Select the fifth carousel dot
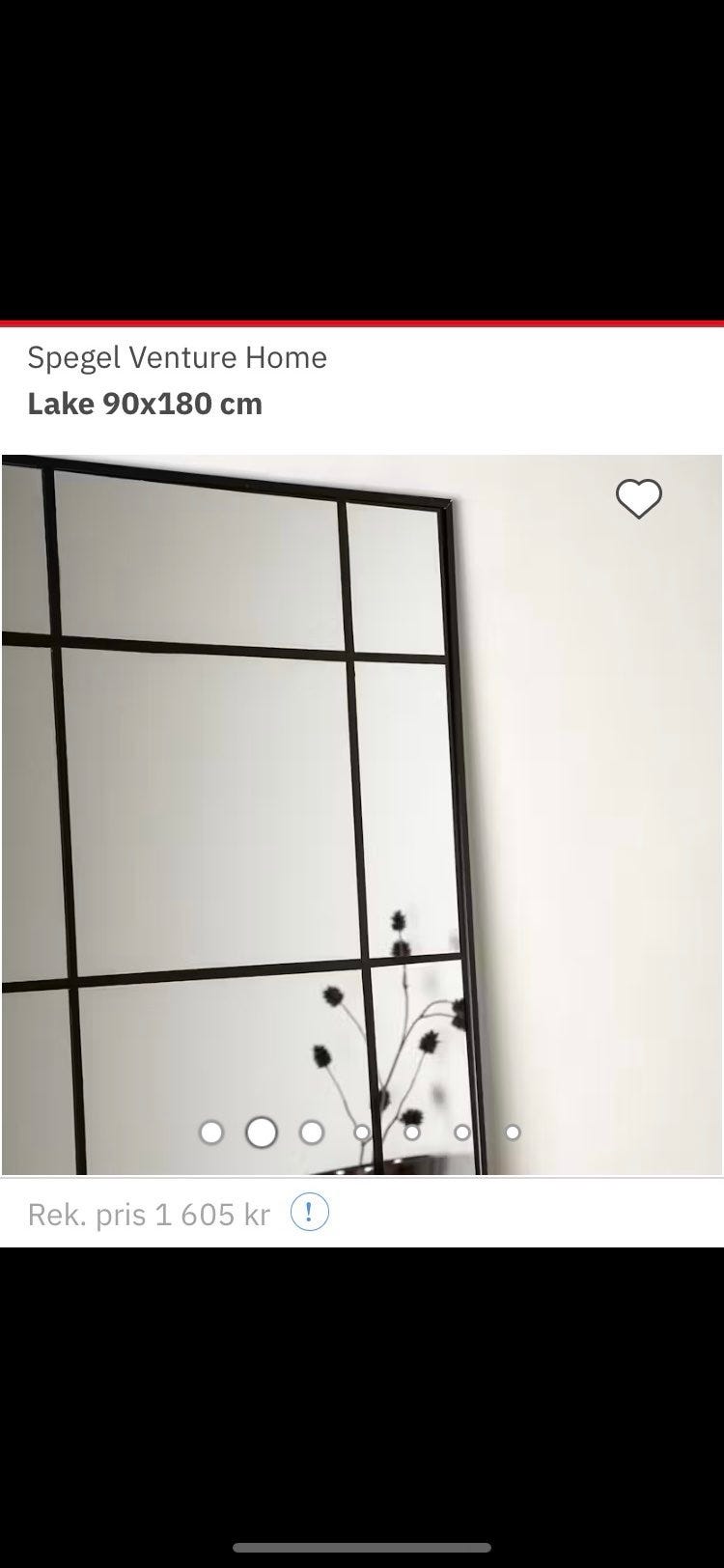The height and width of the screenshot is (1568, 724). (x=412, y=1132)
